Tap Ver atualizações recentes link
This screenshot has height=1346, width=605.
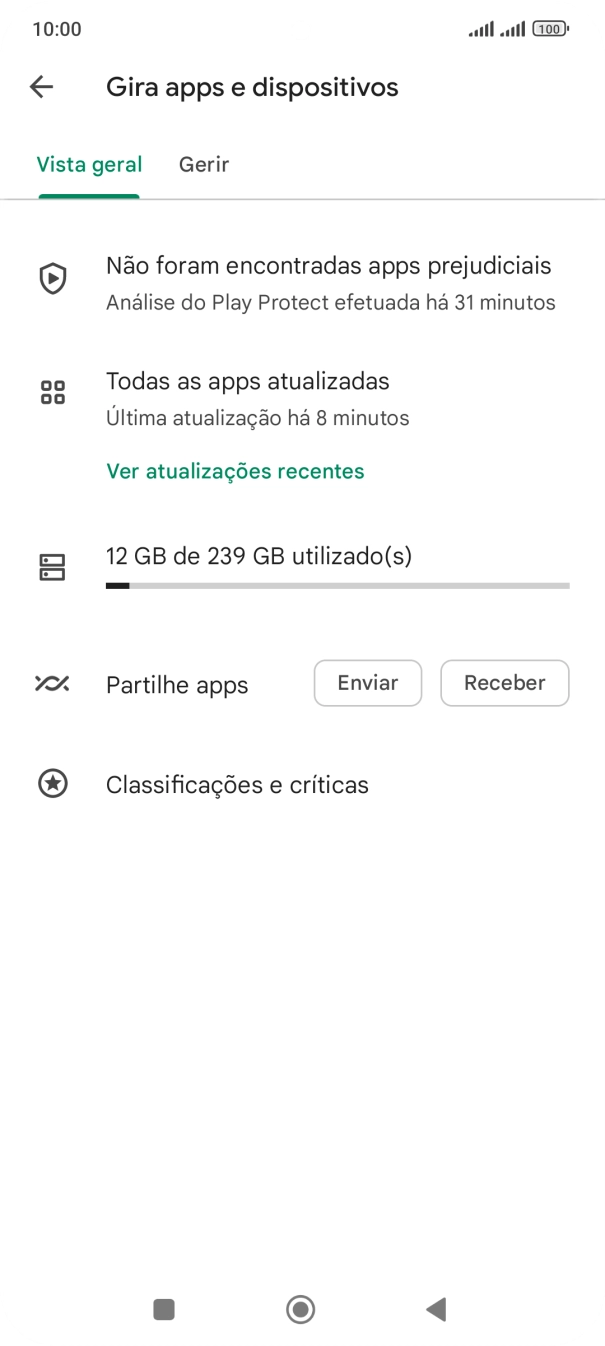click(x=235, y=471)
